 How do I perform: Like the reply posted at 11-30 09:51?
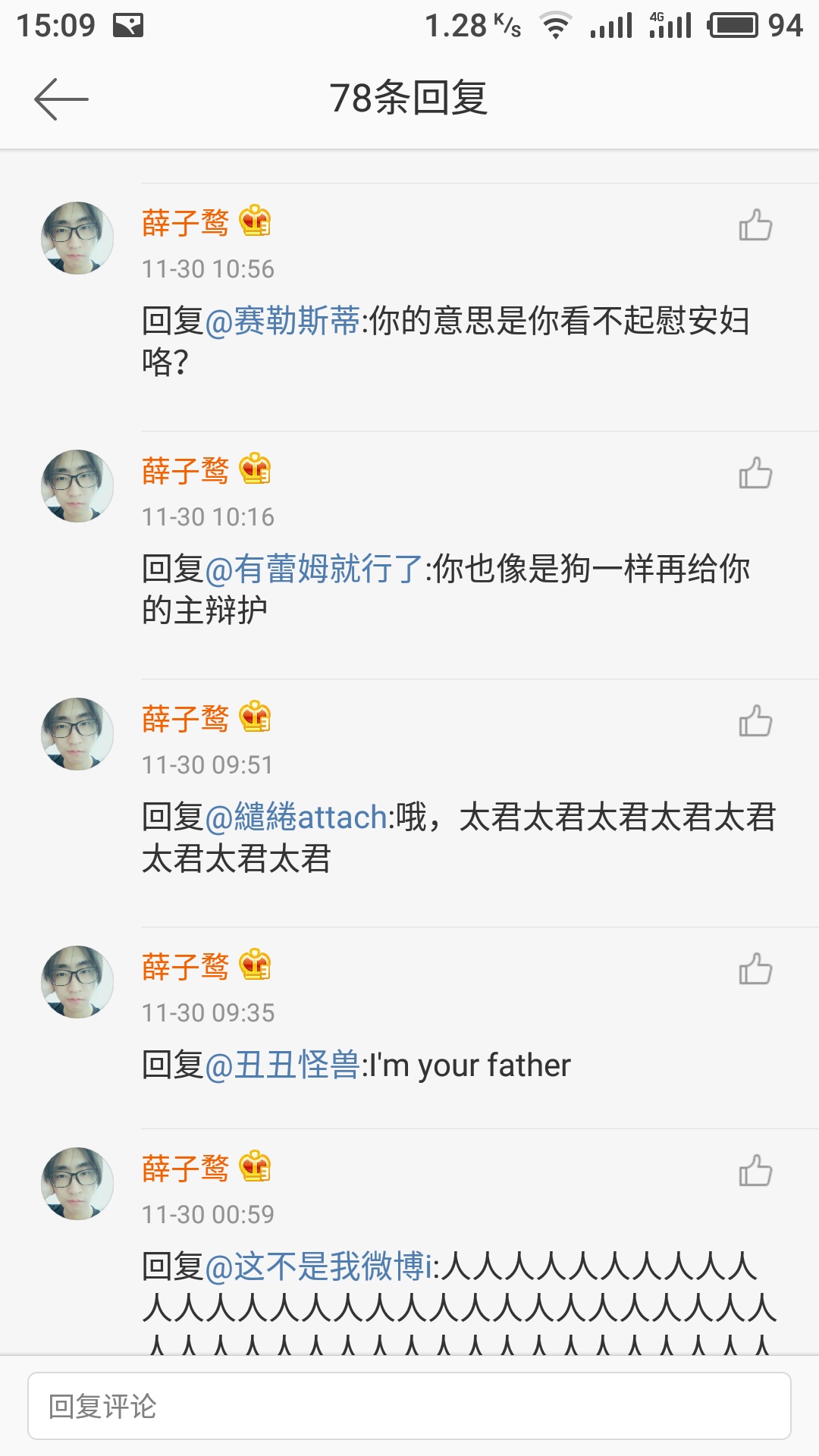755,721
